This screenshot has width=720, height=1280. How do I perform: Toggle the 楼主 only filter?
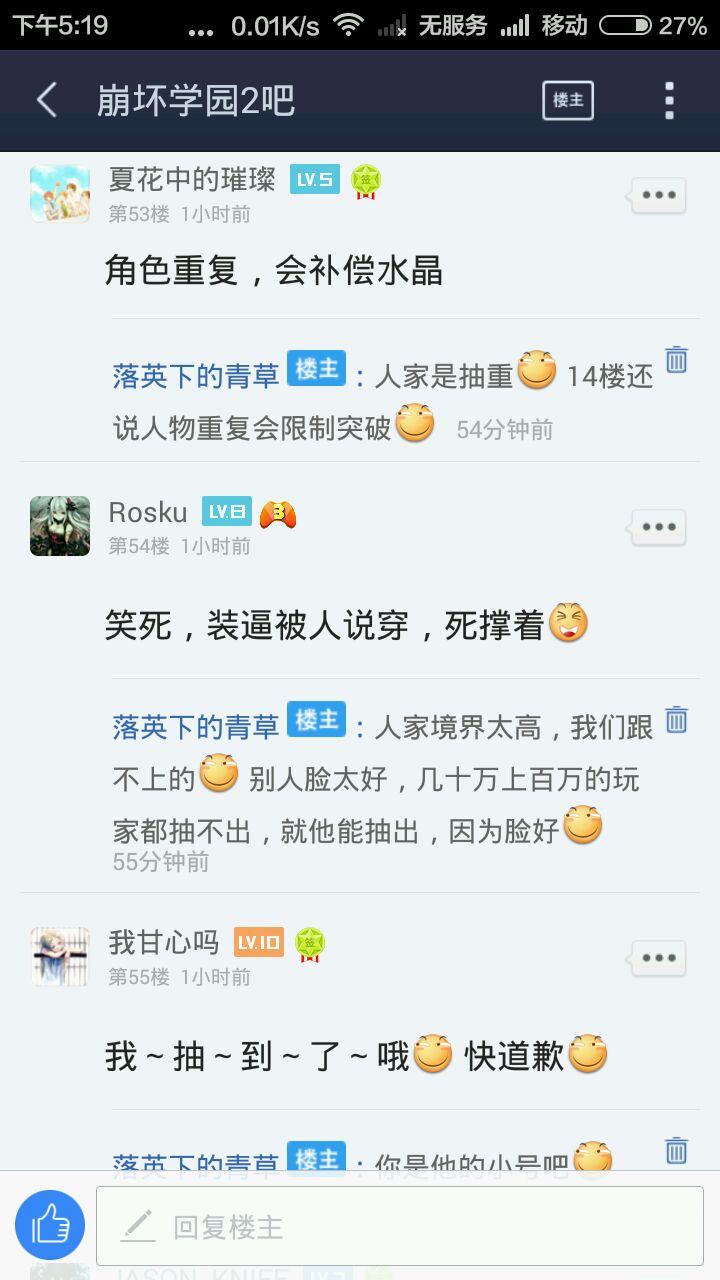point(568,100)
